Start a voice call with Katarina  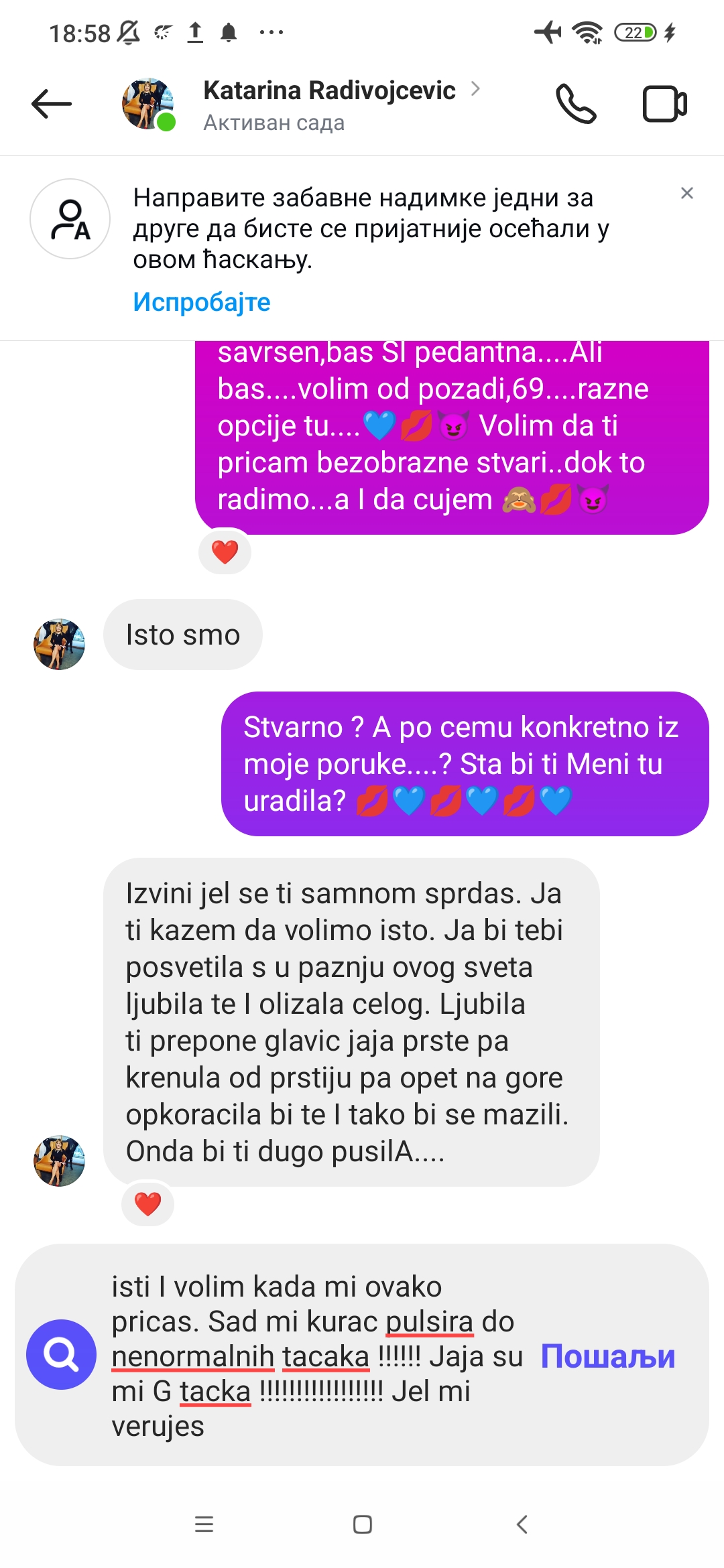point(576,104)
